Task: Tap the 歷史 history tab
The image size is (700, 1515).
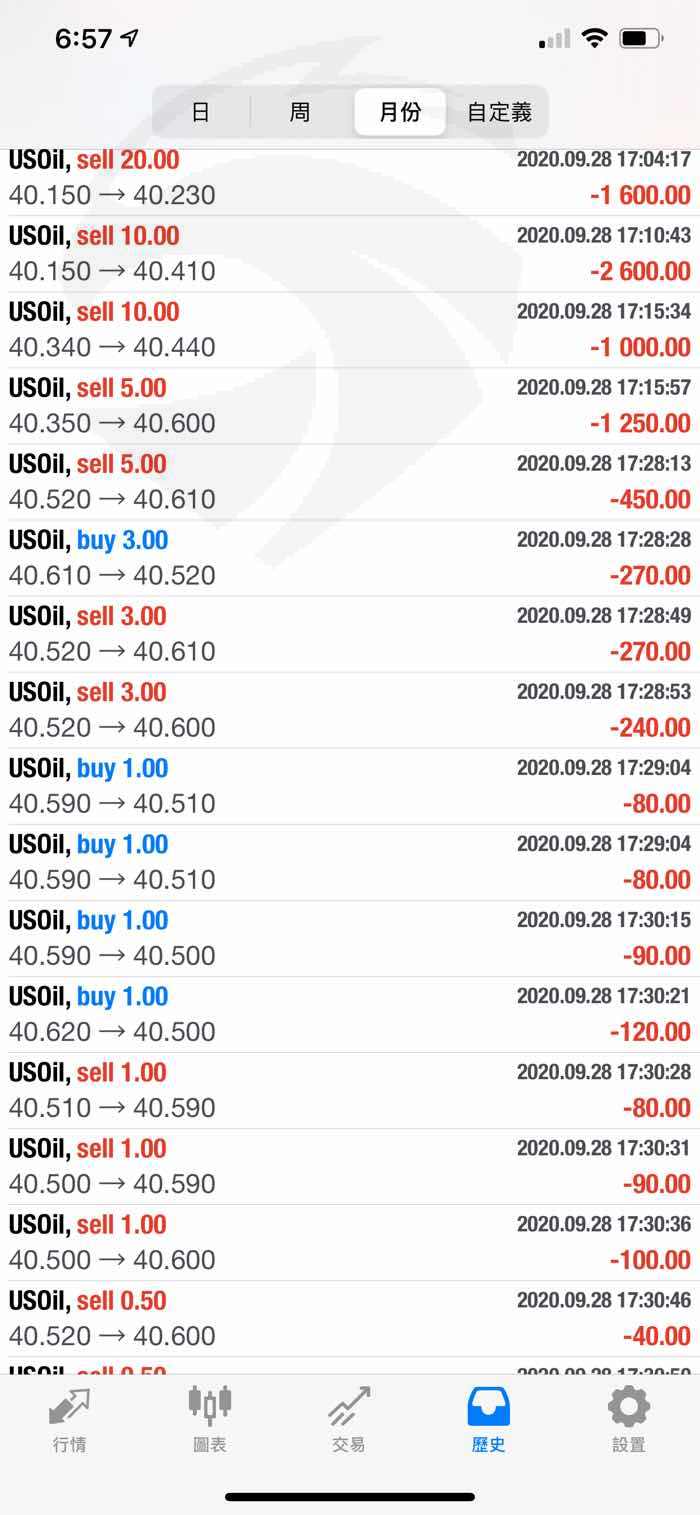Action: point(489,1419)
